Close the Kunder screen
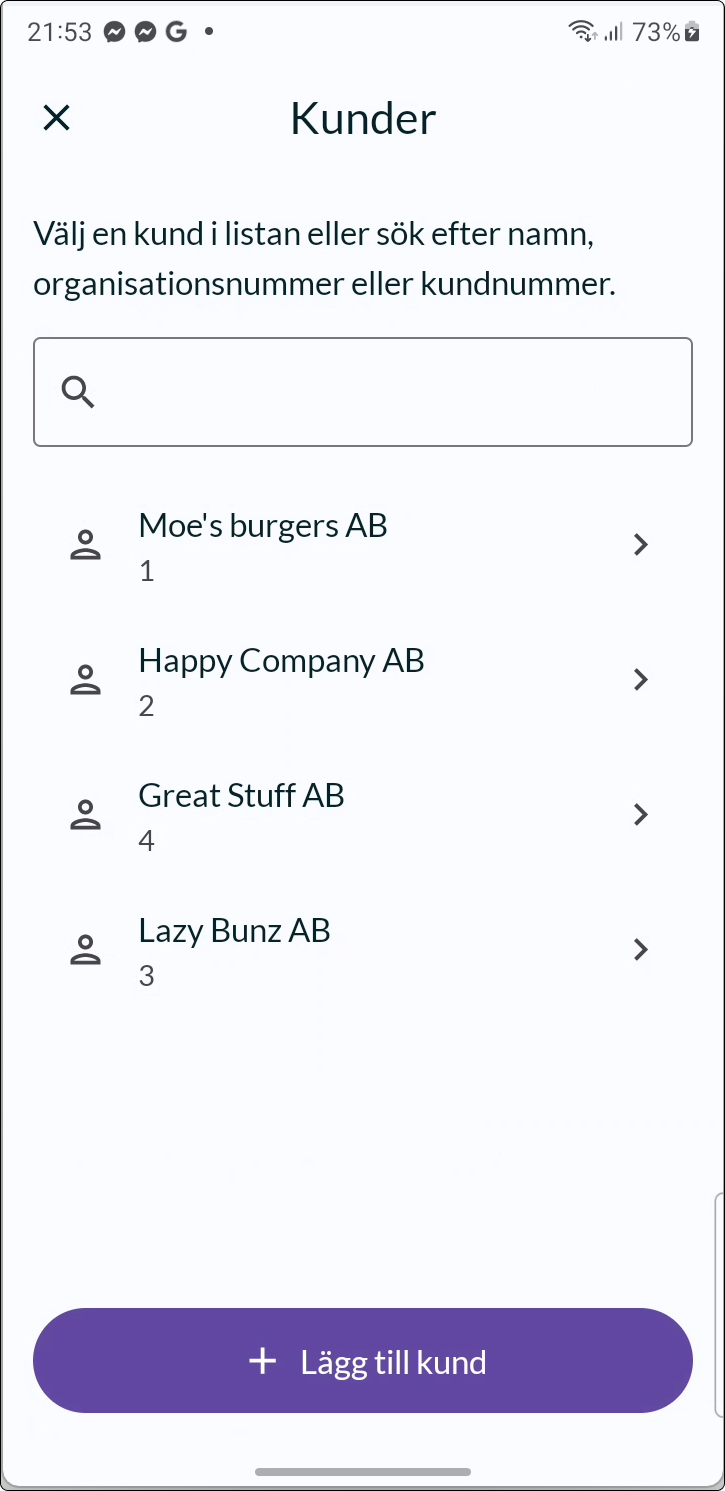Screen dimensions: 725x1491 (57, 118)
